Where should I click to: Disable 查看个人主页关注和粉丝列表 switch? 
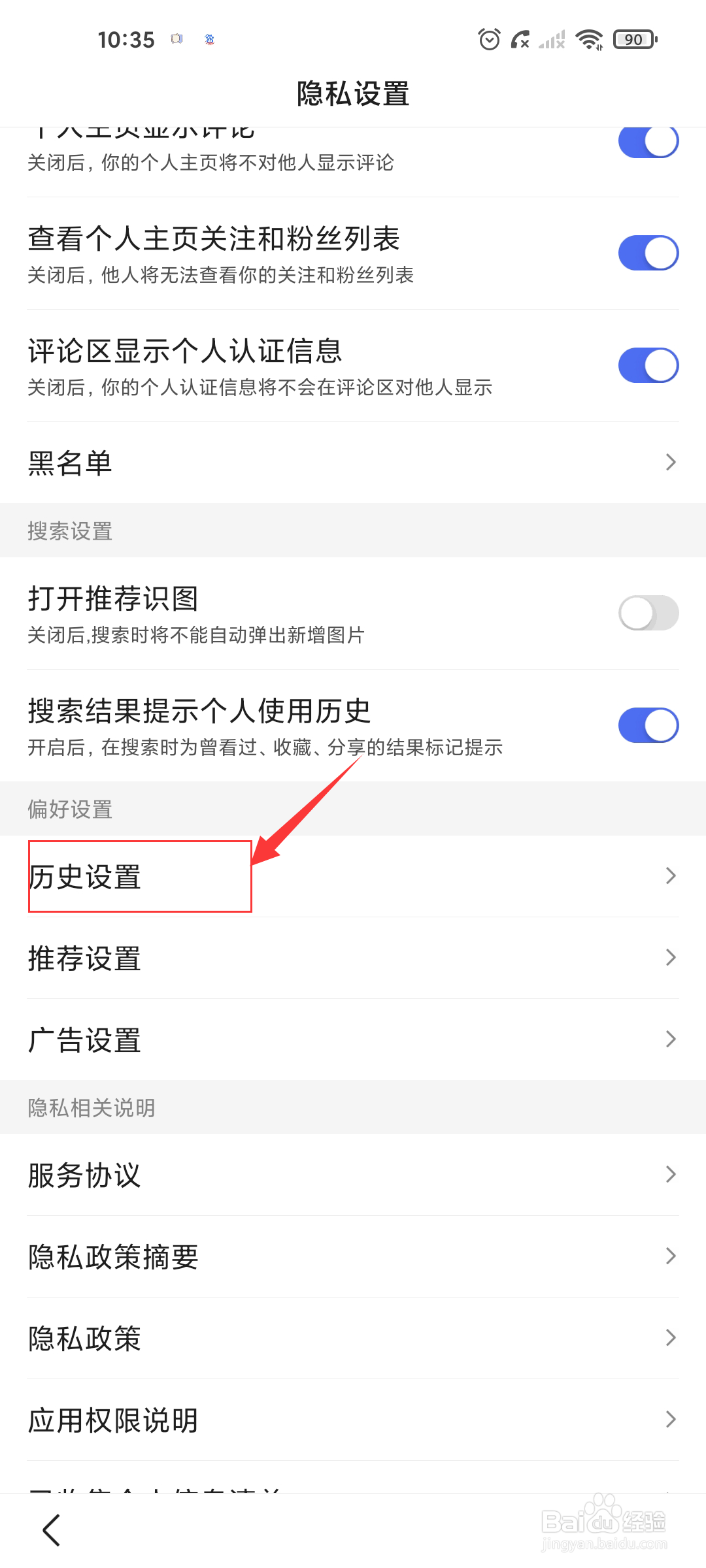click(x=647, y=252)
